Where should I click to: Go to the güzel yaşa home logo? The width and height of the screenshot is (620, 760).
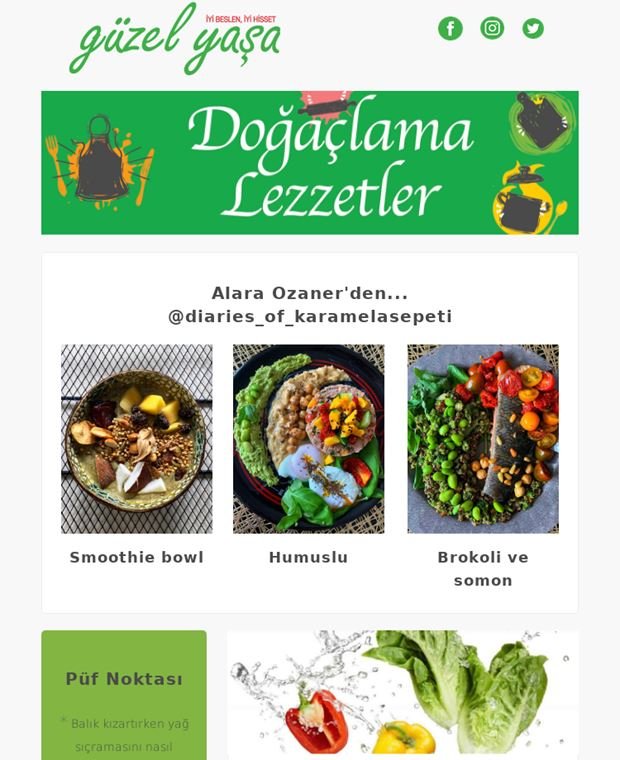pyautogui.click(x=175, y=40)
